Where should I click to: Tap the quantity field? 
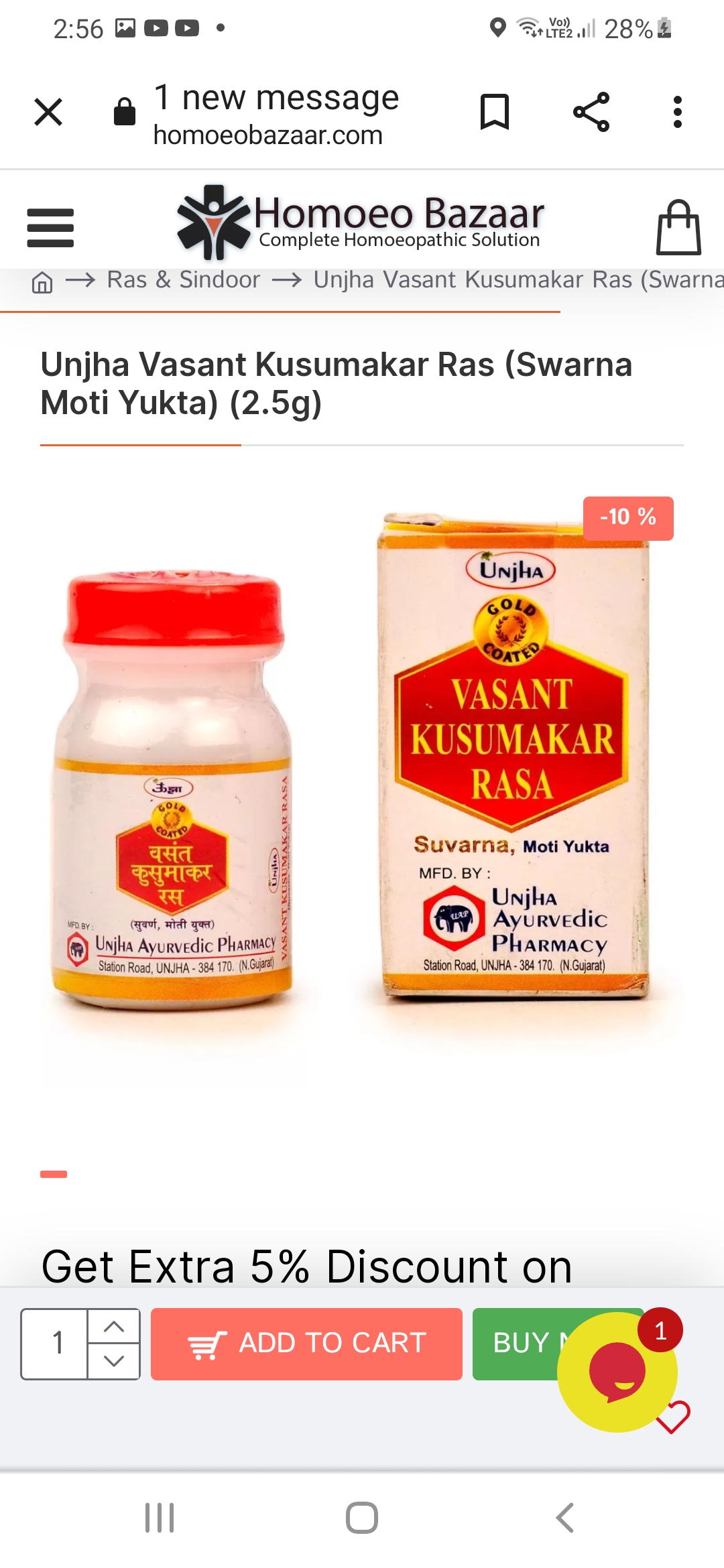point(55,1344)
